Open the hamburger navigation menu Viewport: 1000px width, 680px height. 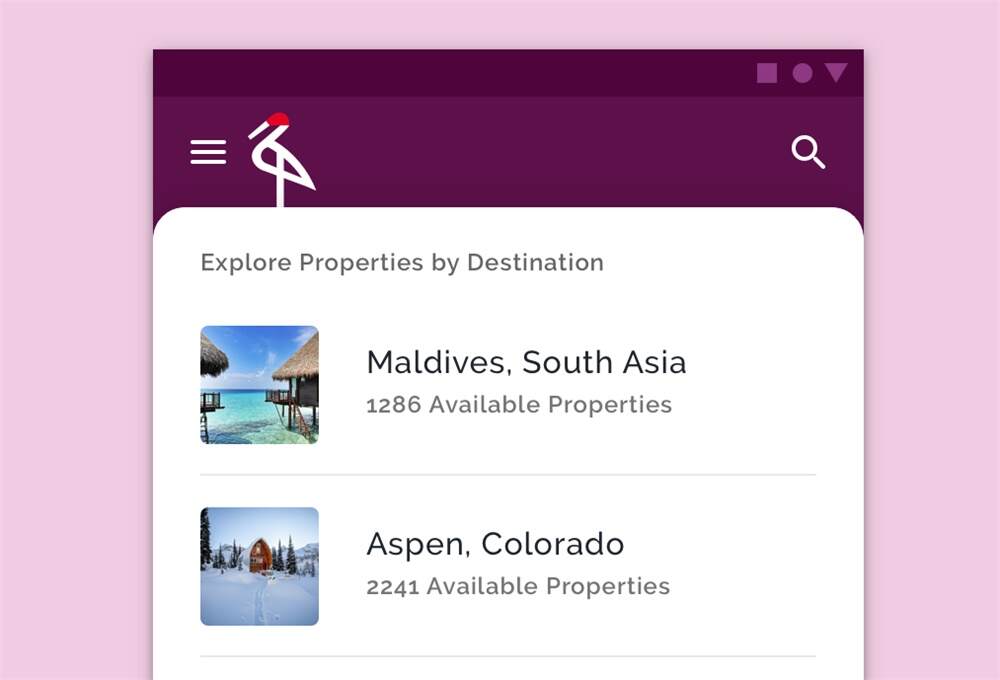[x=208, y=152]
